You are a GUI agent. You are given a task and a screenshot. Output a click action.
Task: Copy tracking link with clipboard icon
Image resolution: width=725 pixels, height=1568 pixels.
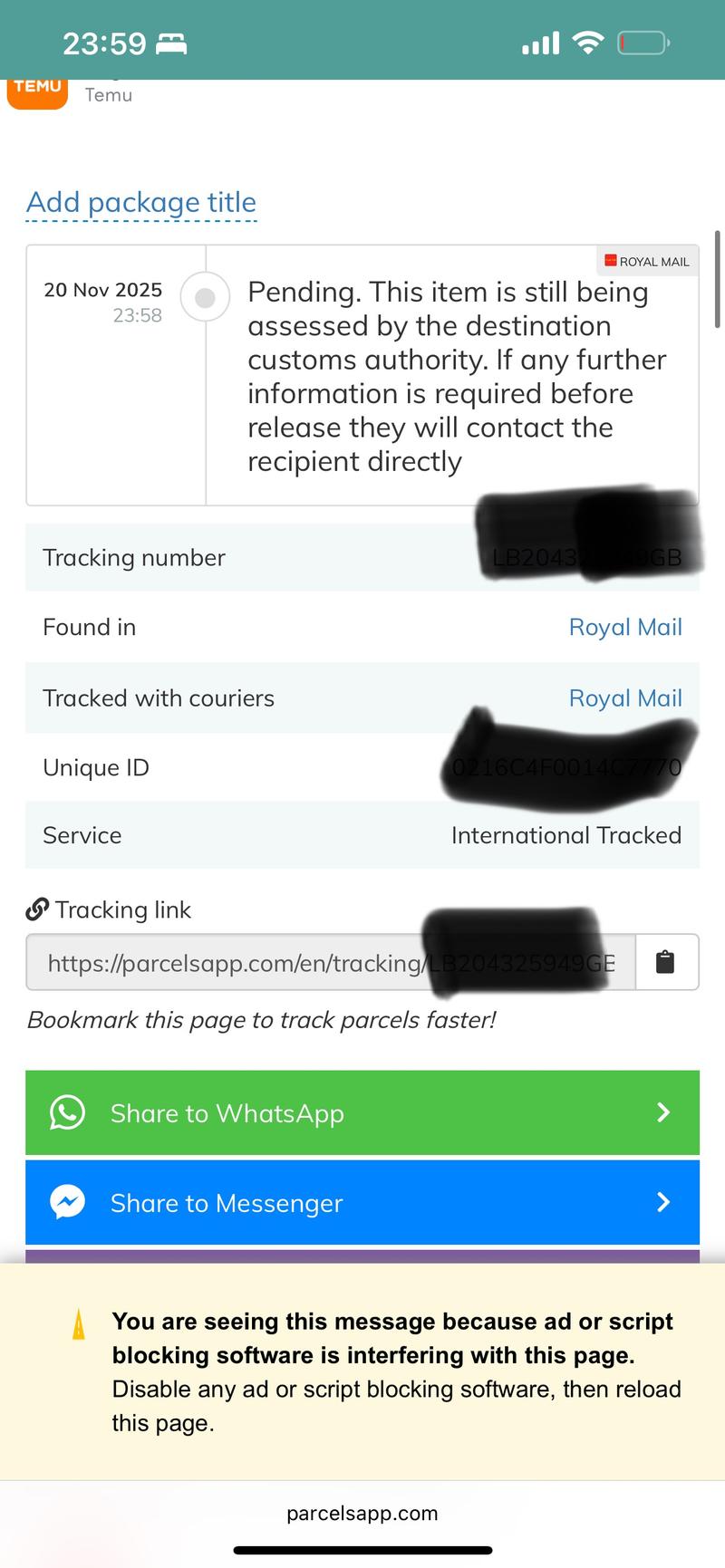click(665, 962)
